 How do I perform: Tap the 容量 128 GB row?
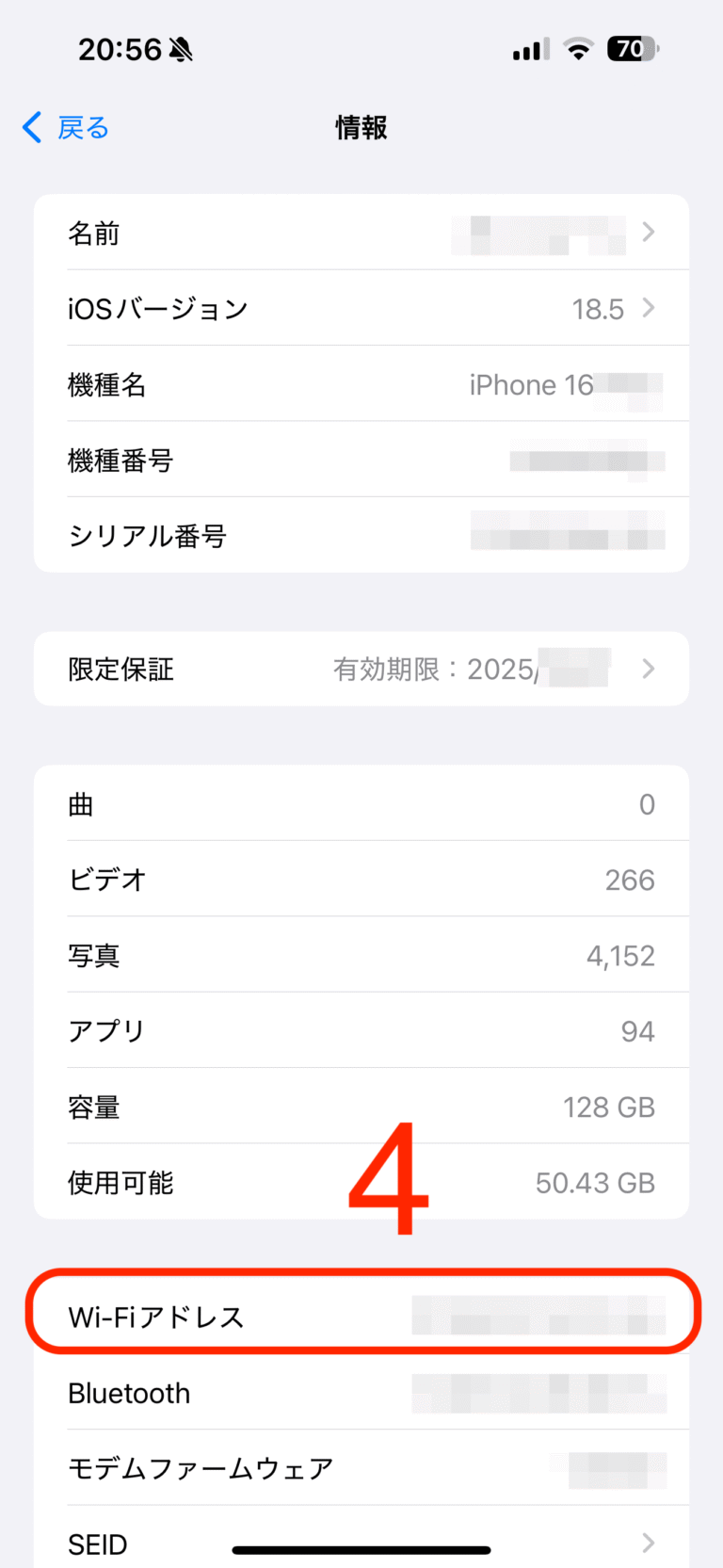pos(361,1107)
